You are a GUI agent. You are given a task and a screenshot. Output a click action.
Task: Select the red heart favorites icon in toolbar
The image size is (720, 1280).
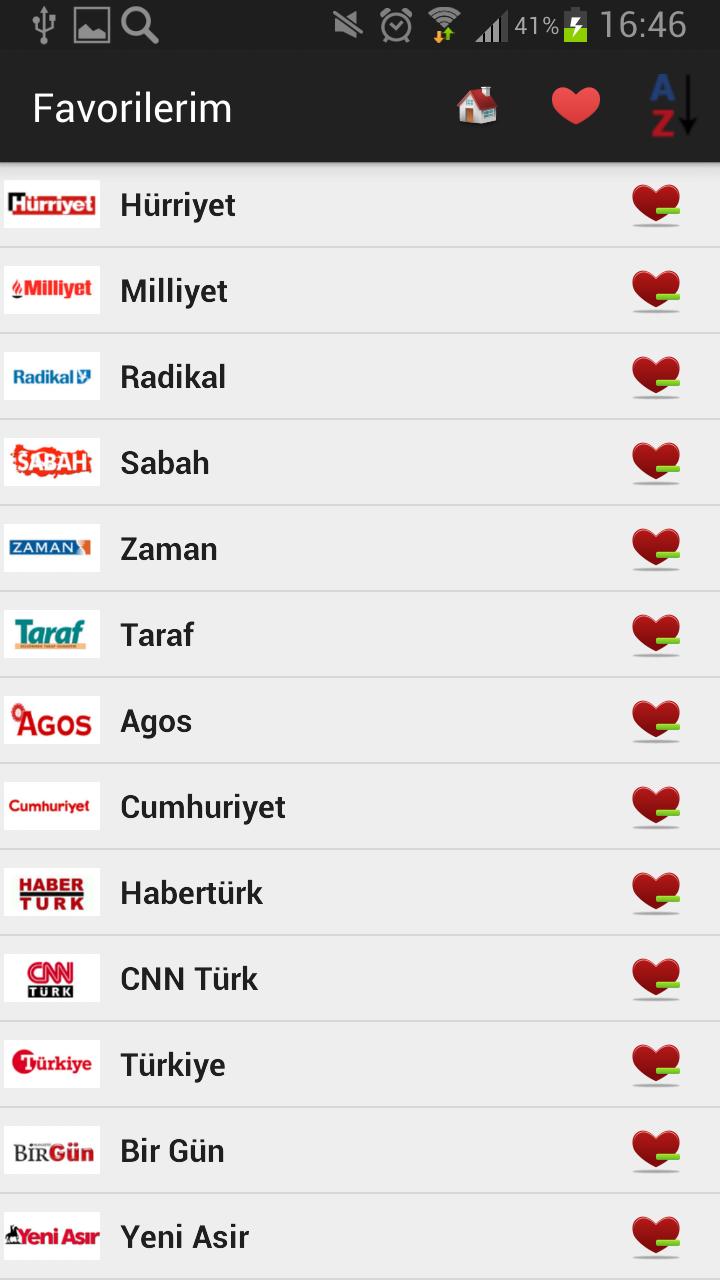[x=575, y=104]
